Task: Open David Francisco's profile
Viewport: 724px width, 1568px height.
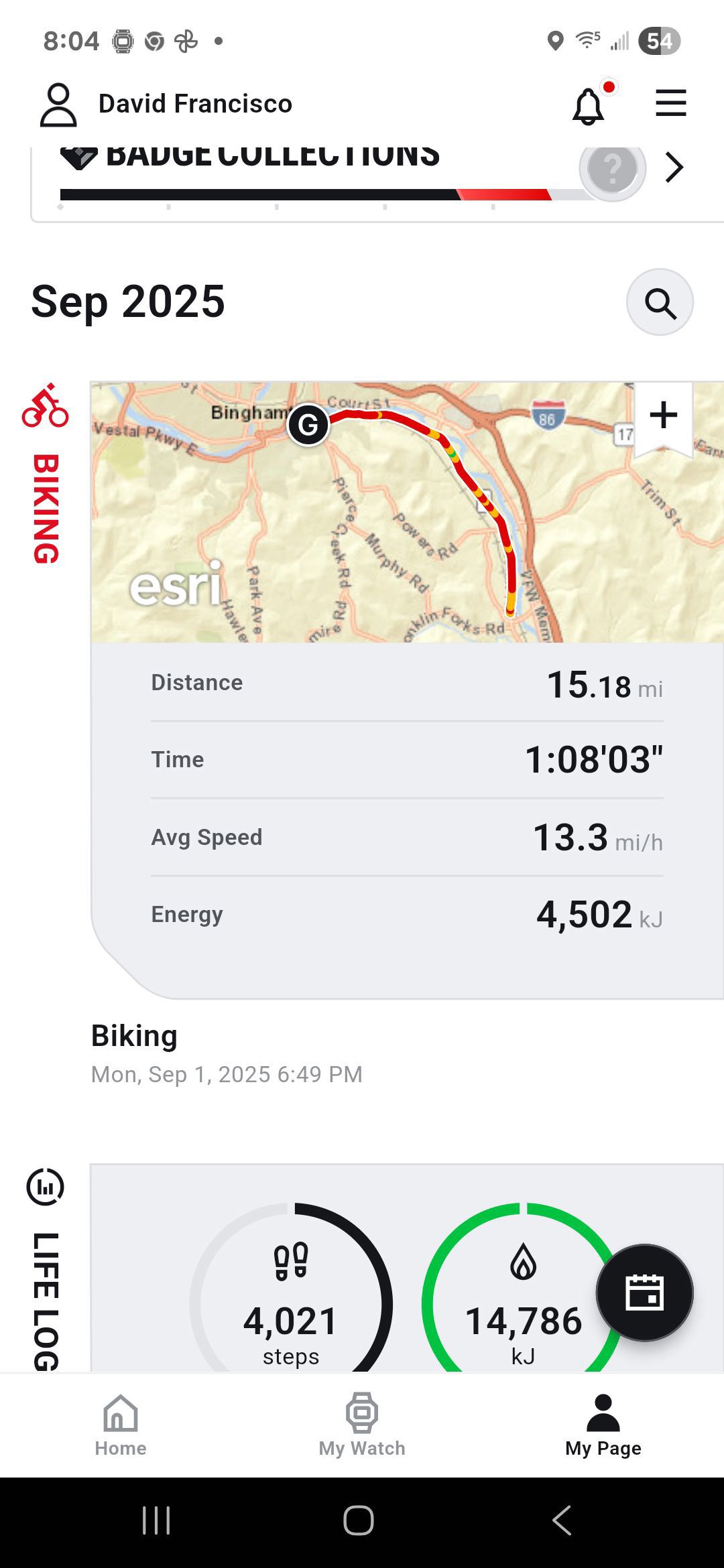Action: [x=166, y=104]
